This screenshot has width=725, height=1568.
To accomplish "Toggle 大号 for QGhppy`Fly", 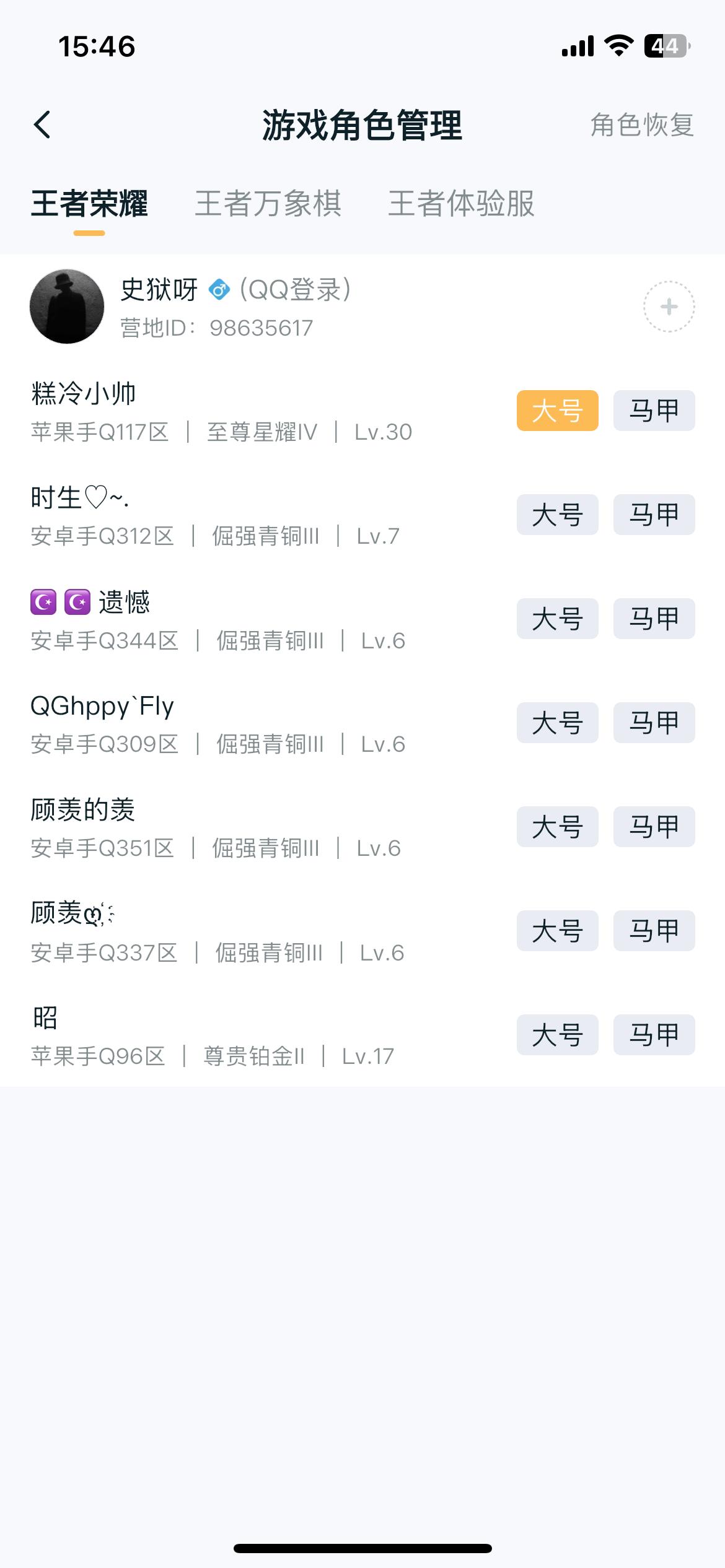I will (x=556, y=723).
